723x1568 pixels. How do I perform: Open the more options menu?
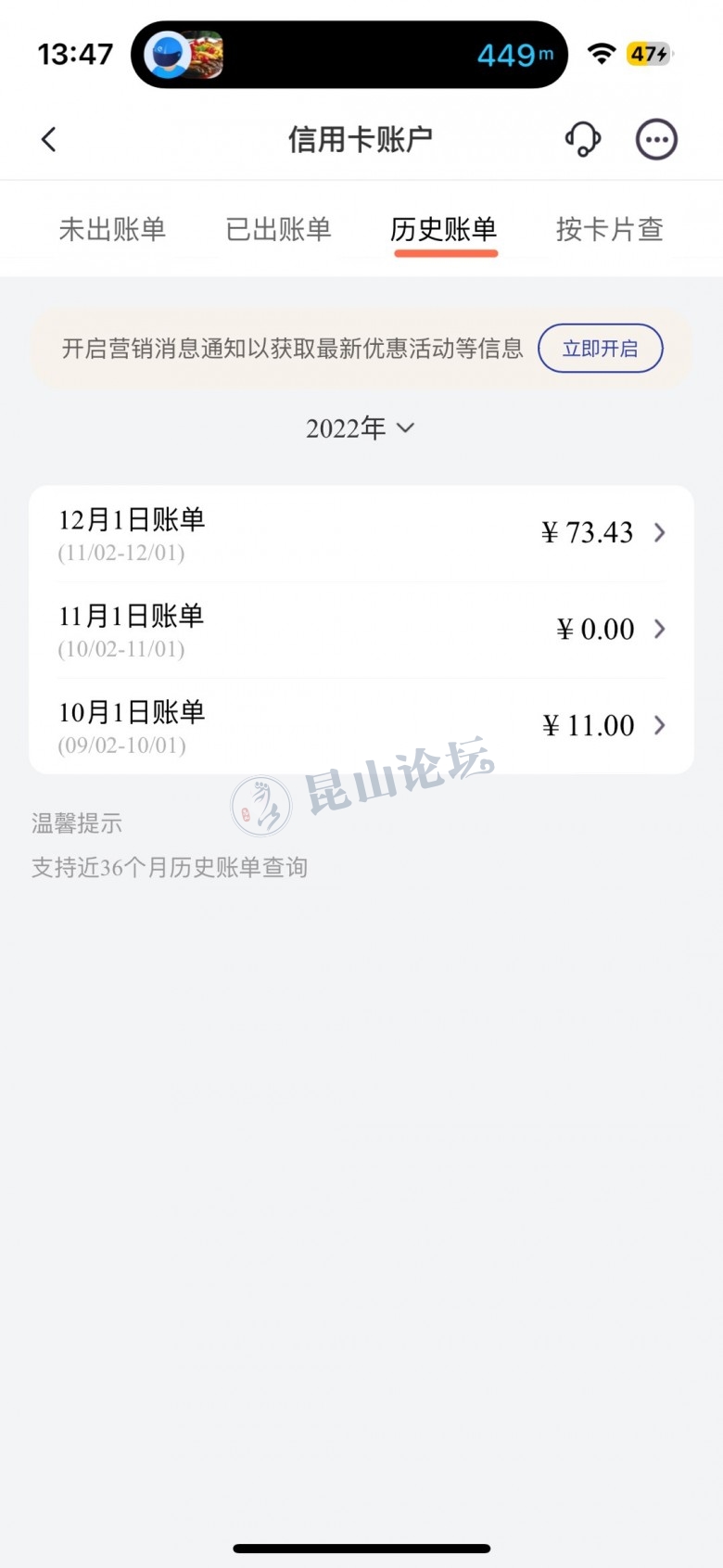(656, 140)
